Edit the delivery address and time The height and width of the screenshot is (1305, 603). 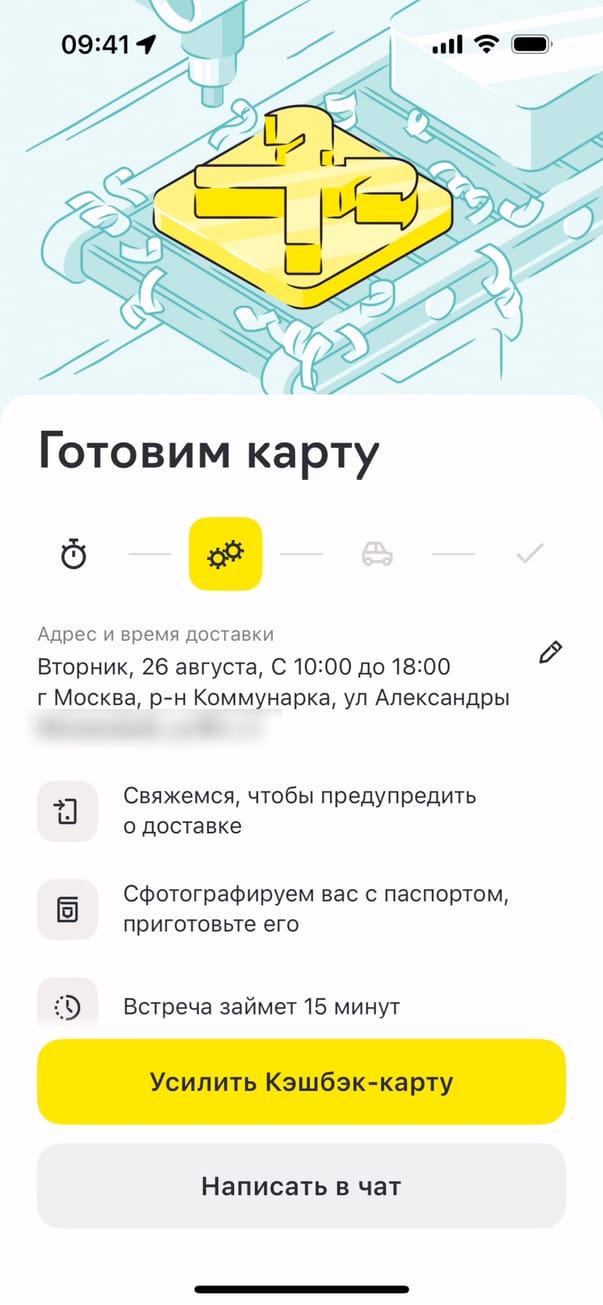[x=550, y=653]
